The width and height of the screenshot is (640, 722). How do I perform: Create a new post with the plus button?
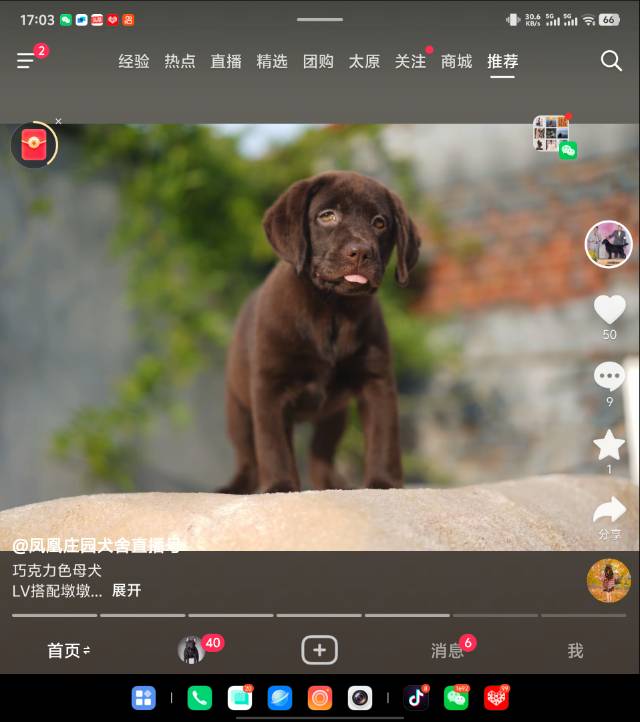319,650
